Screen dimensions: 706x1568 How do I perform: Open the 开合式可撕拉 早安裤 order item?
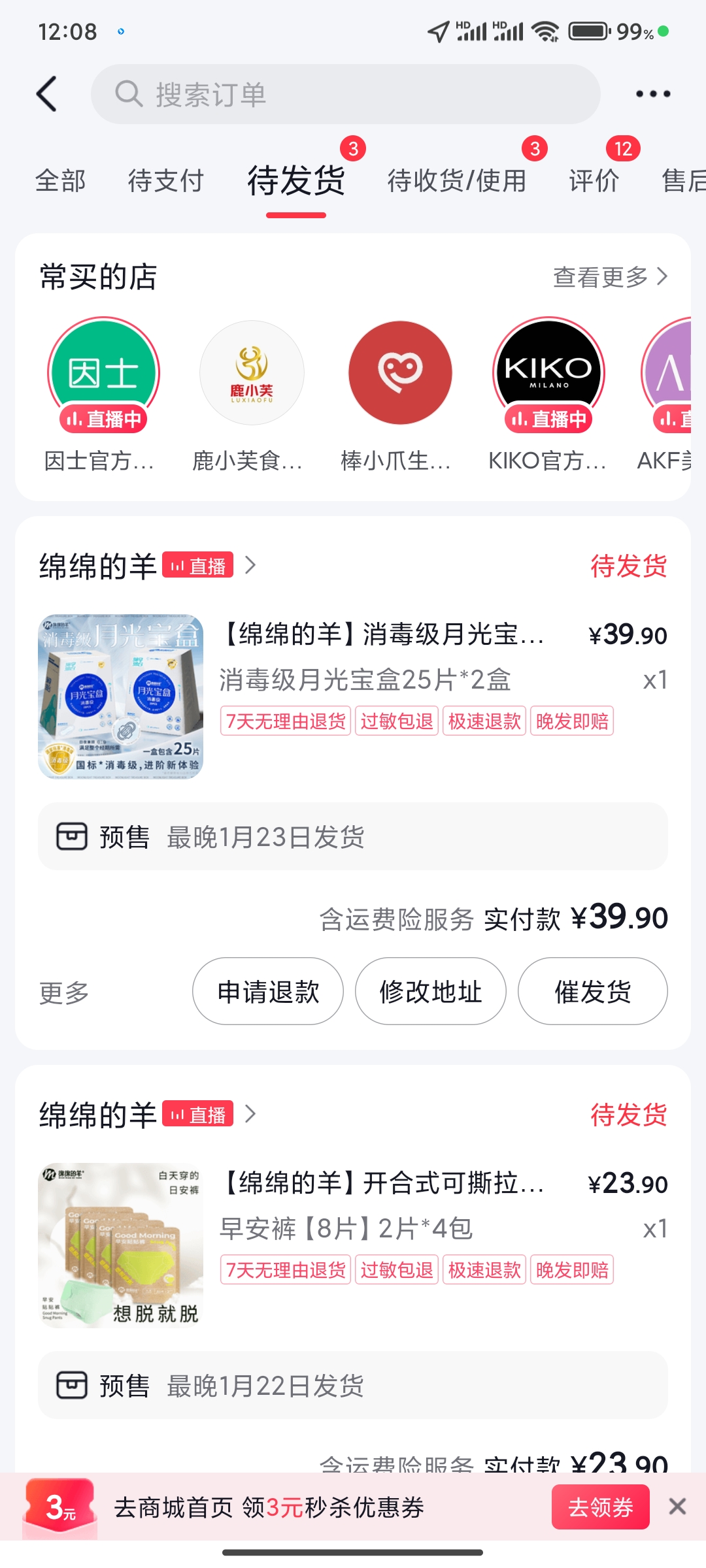pyautogui.click(x=353, y=1245)
